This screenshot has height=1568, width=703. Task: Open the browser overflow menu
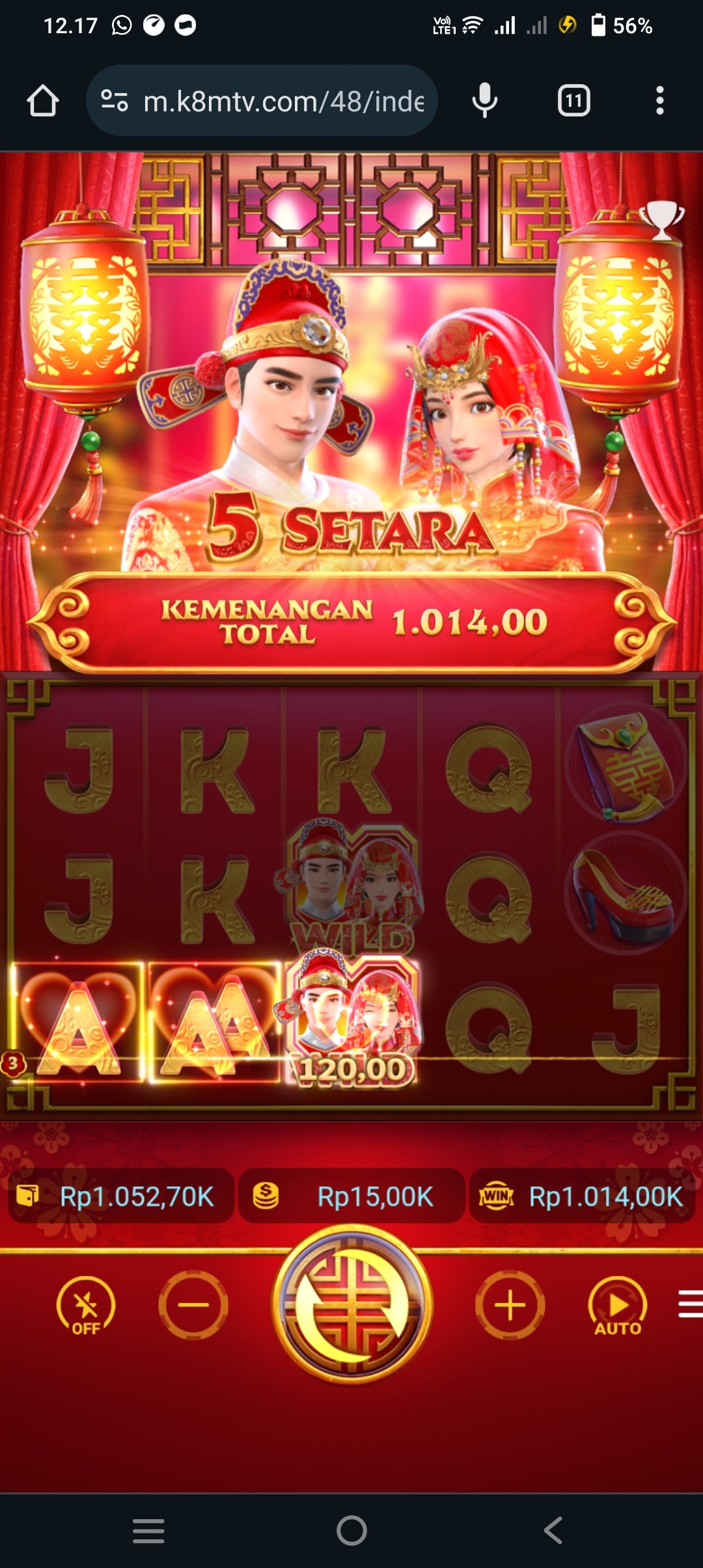(x=659, y=101)
